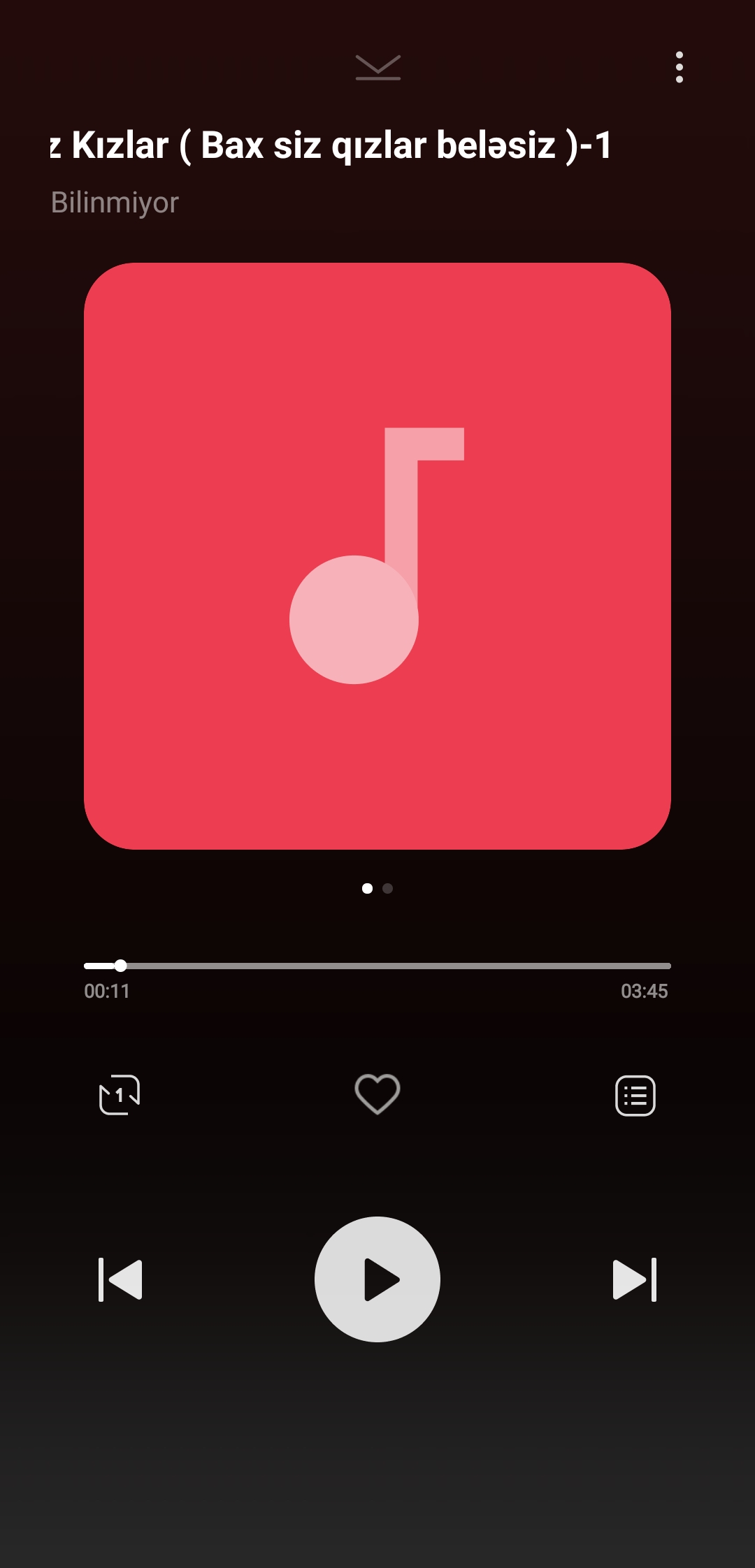Toggle the repeat-one mode icon
Image resolution: width=755 pixels, height=1568 pixels.
[x=120, y=1094]
